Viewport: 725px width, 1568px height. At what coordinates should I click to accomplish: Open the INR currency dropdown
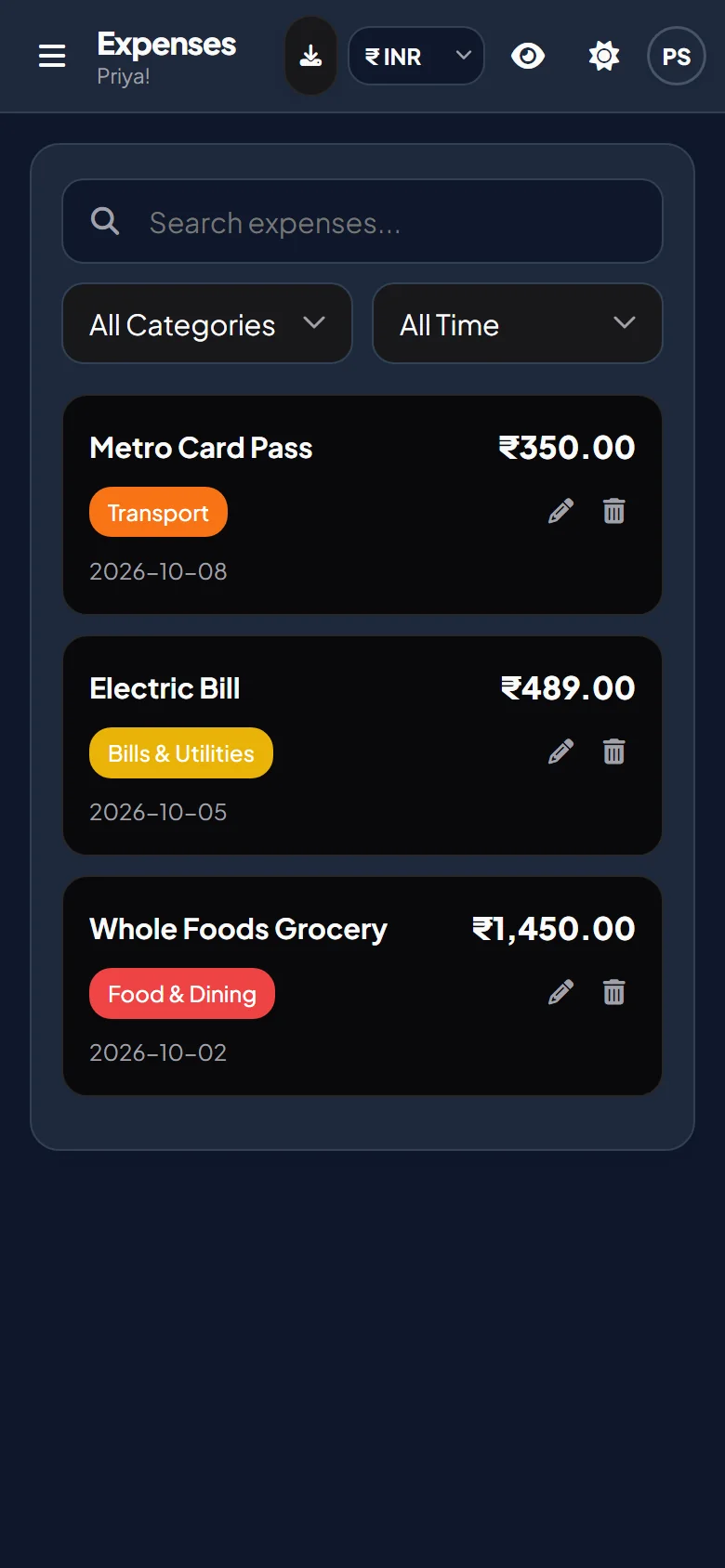click(x=416, y=56)
